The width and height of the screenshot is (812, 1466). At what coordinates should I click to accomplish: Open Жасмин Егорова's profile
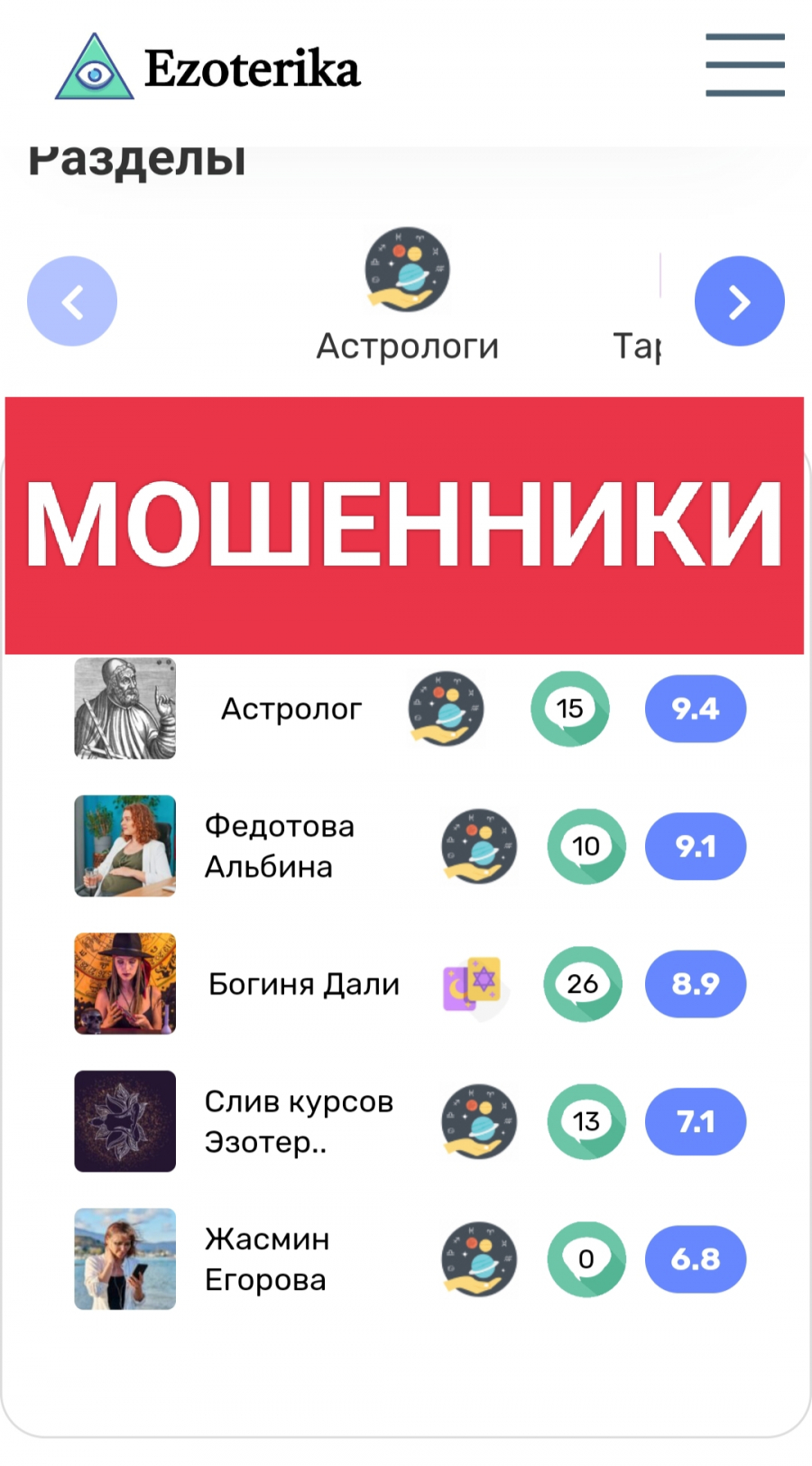(411, 1259)
